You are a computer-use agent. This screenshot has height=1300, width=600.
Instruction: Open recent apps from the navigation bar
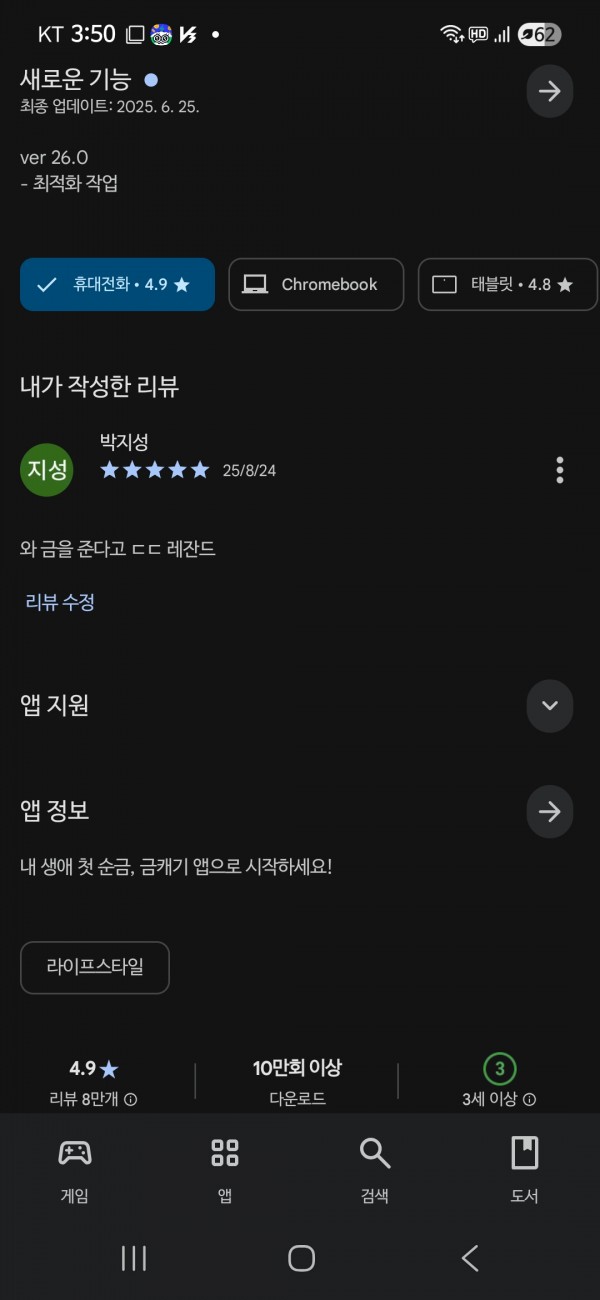click(133, 1258)
